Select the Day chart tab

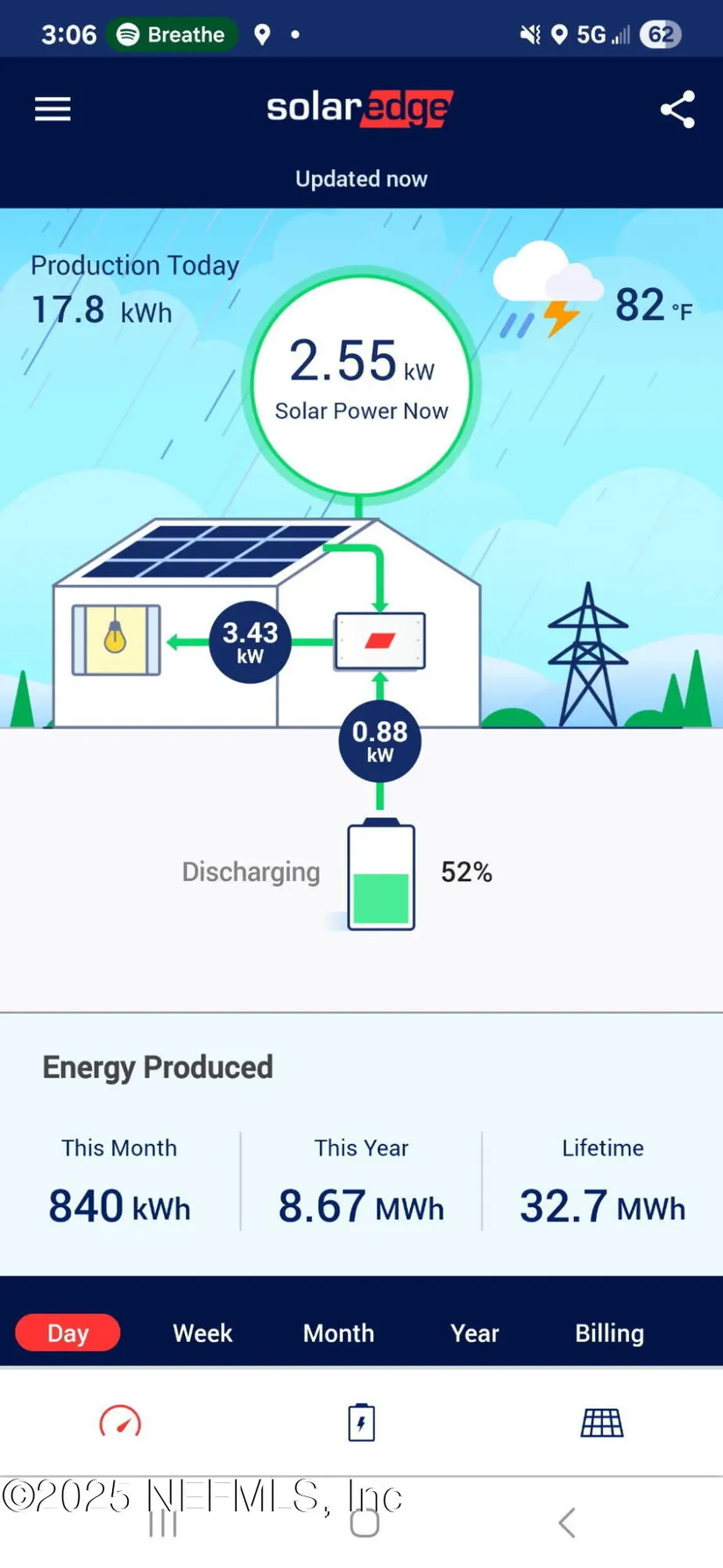tap(67, 1332)
